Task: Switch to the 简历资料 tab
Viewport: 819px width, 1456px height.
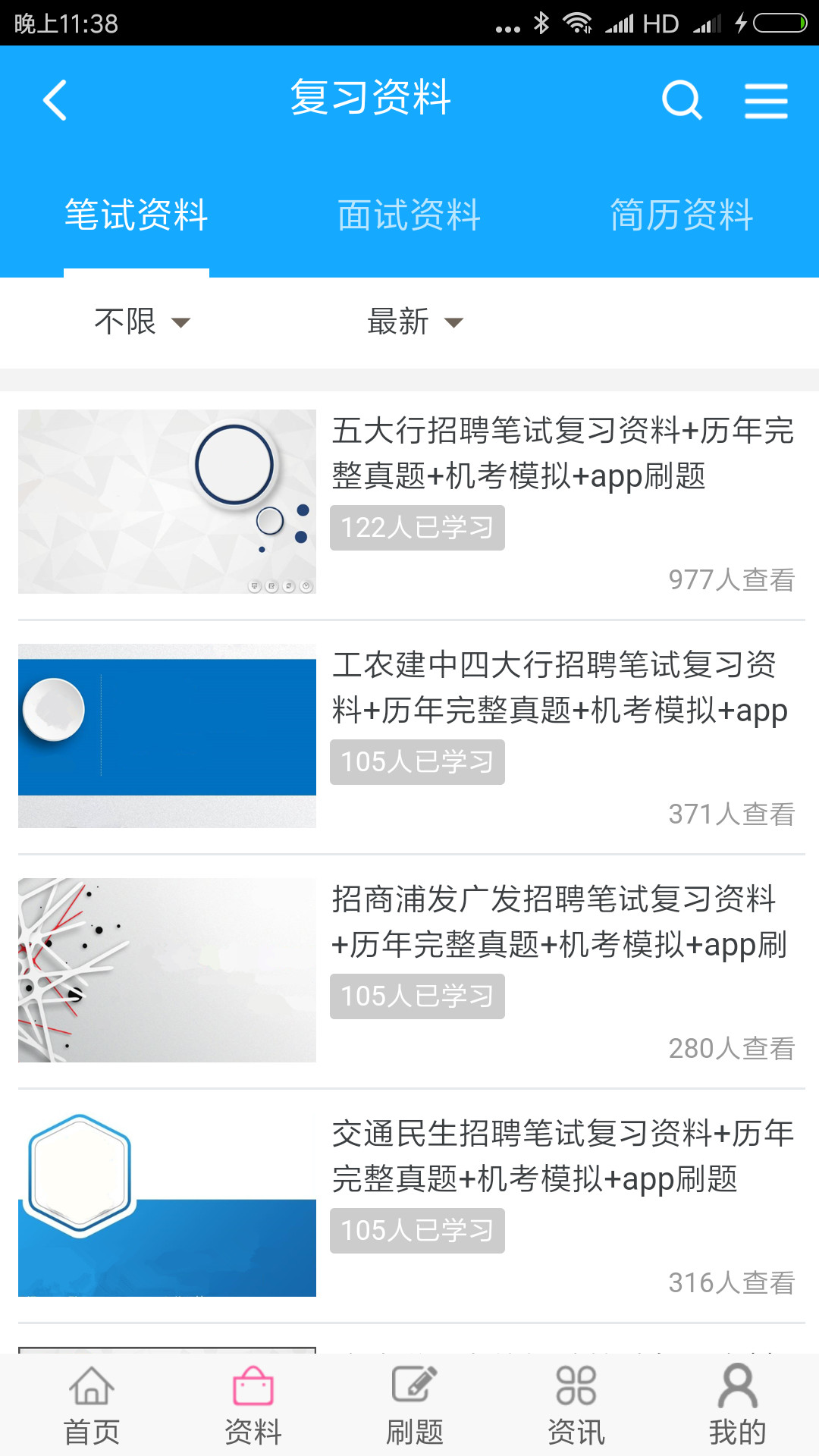Action: tap(682, 215)
